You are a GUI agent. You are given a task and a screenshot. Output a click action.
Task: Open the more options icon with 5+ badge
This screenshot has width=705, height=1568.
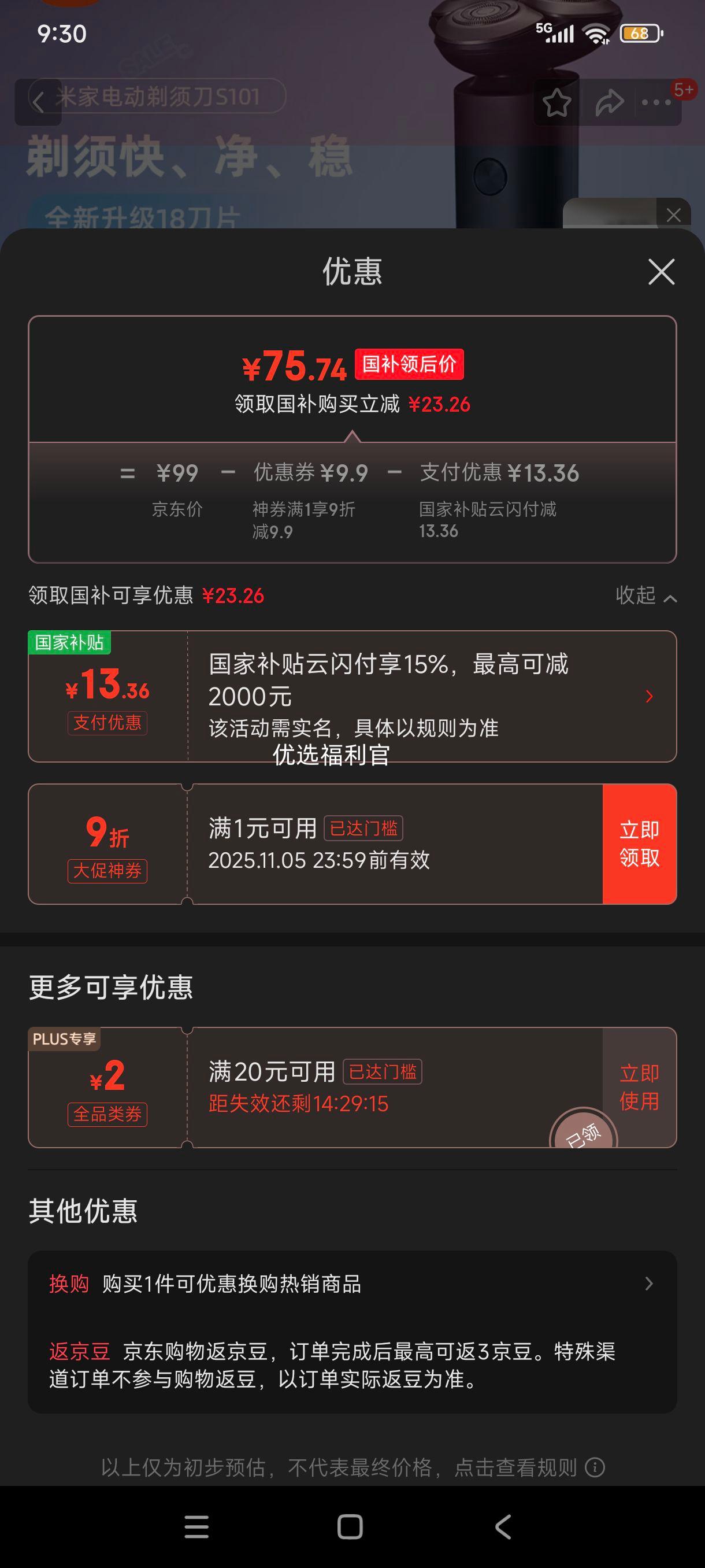point(658,103)
